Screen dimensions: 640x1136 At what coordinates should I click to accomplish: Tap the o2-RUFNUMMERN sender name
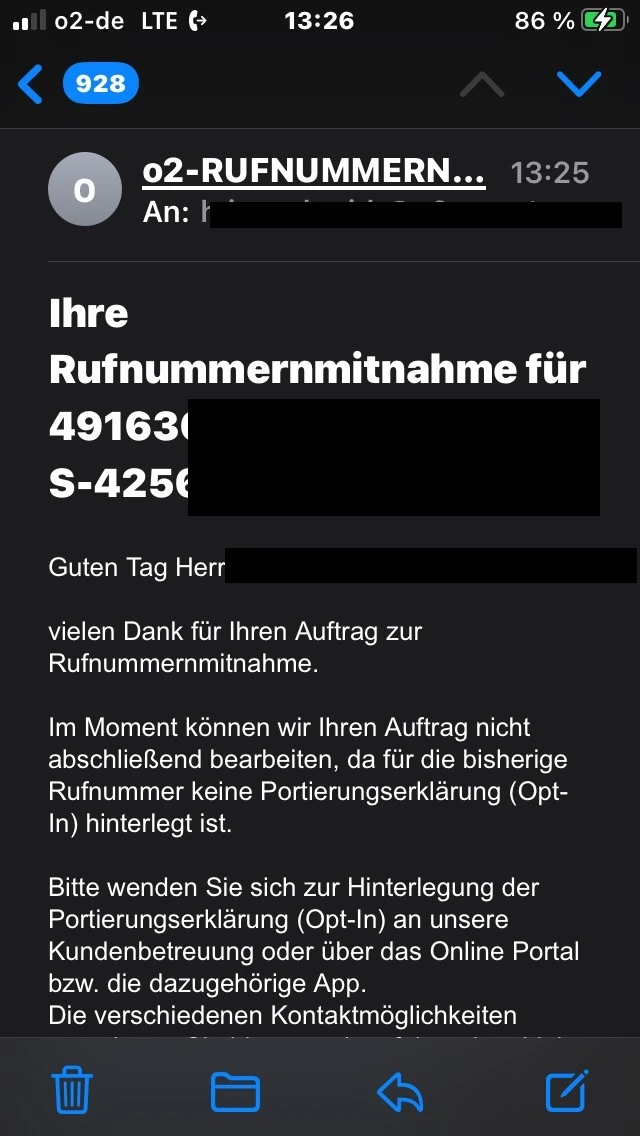click(314, 172)
